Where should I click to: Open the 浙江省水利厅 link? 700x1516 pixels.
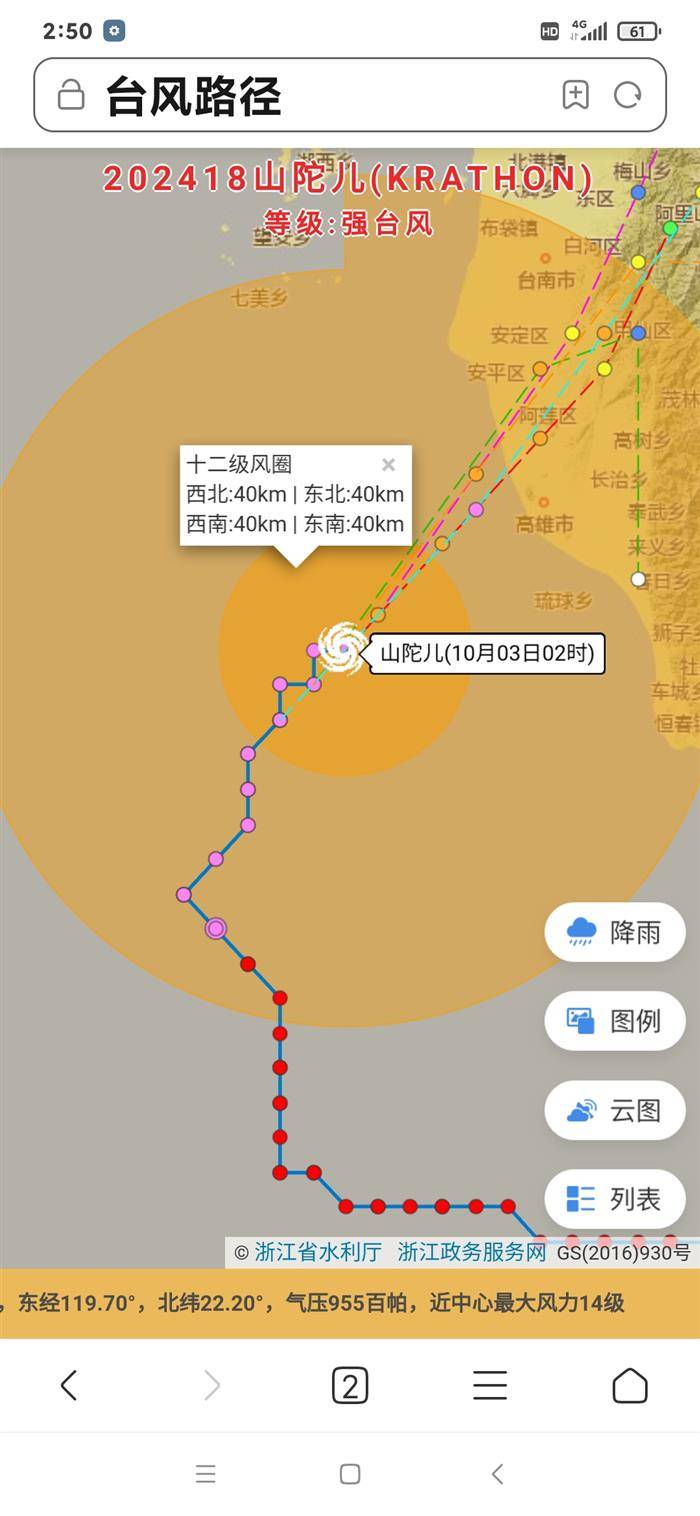click(x=318, y=1252)
